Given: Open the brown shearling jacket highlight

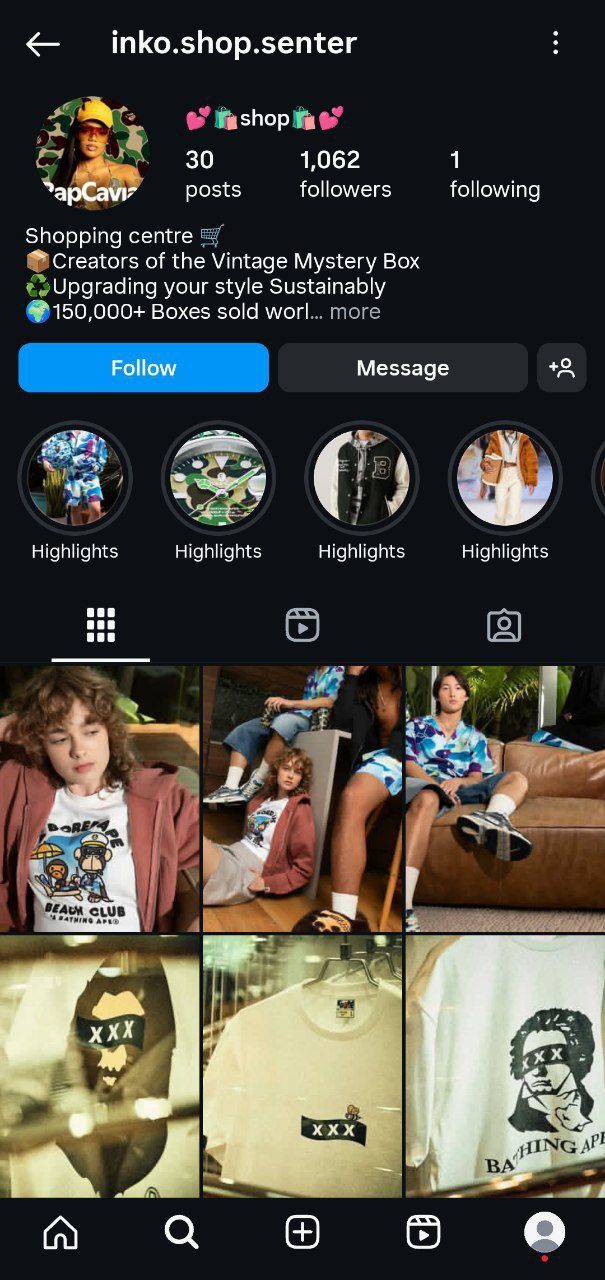Looking at the screenshot, I should tap(504, 478).
